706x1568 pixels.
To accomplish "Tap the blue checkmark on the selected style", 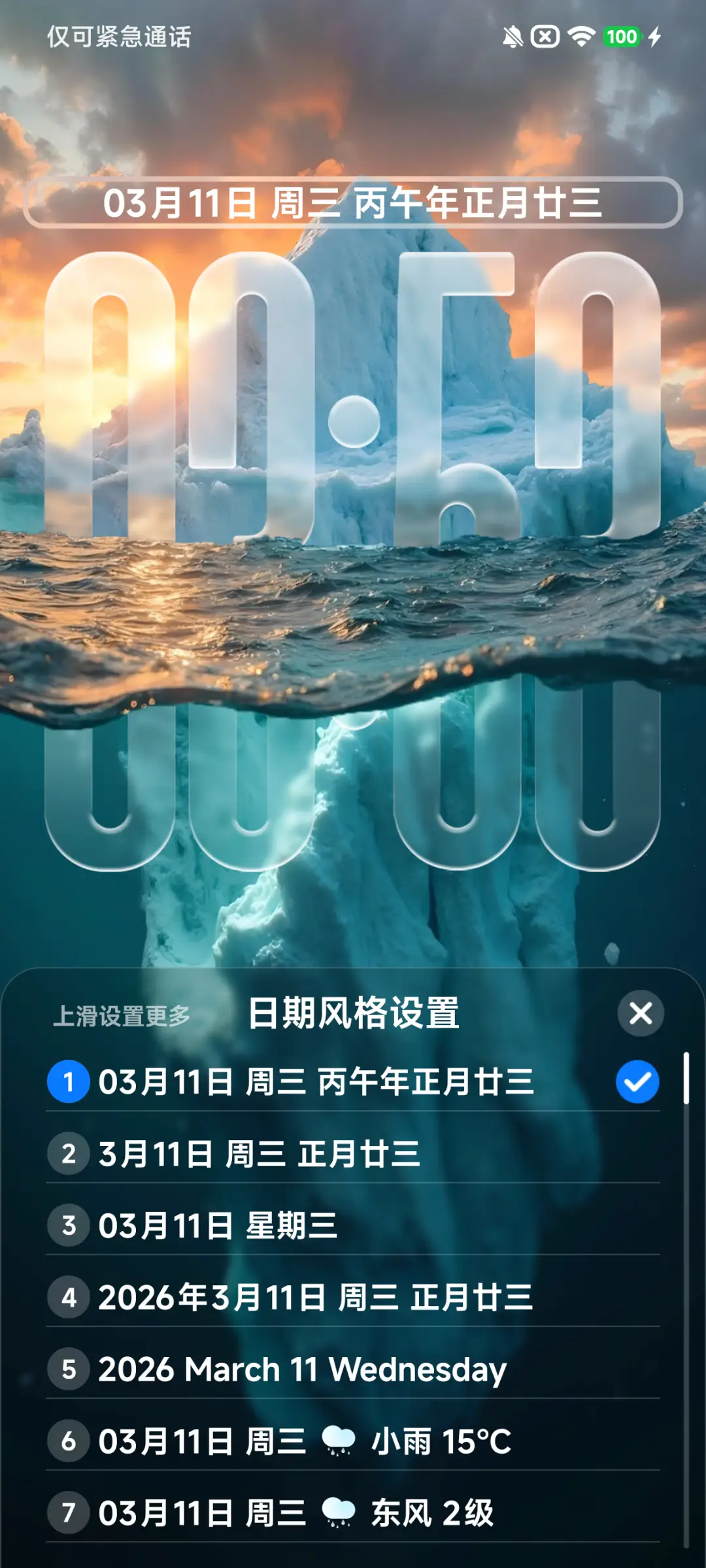I will pyautogui.click(x=637, y=1079).
